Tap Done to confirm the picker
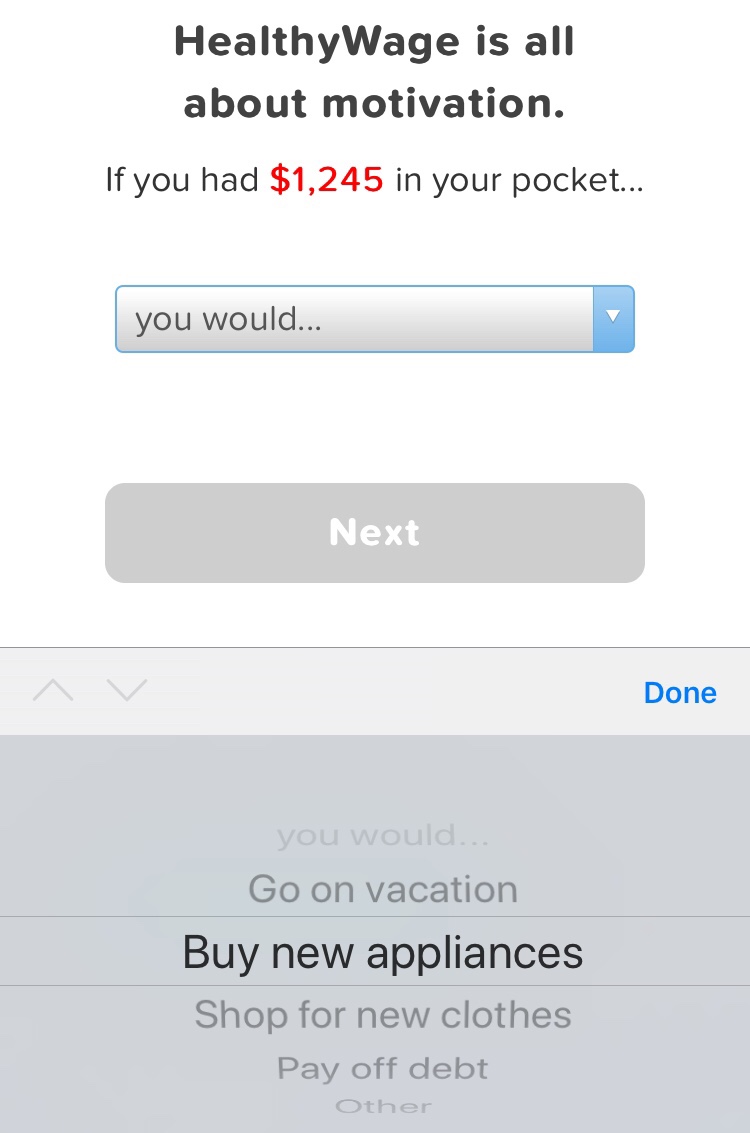Image resolution: width=750 pixels, height=1133 pixels. click(x=680, y=692)
